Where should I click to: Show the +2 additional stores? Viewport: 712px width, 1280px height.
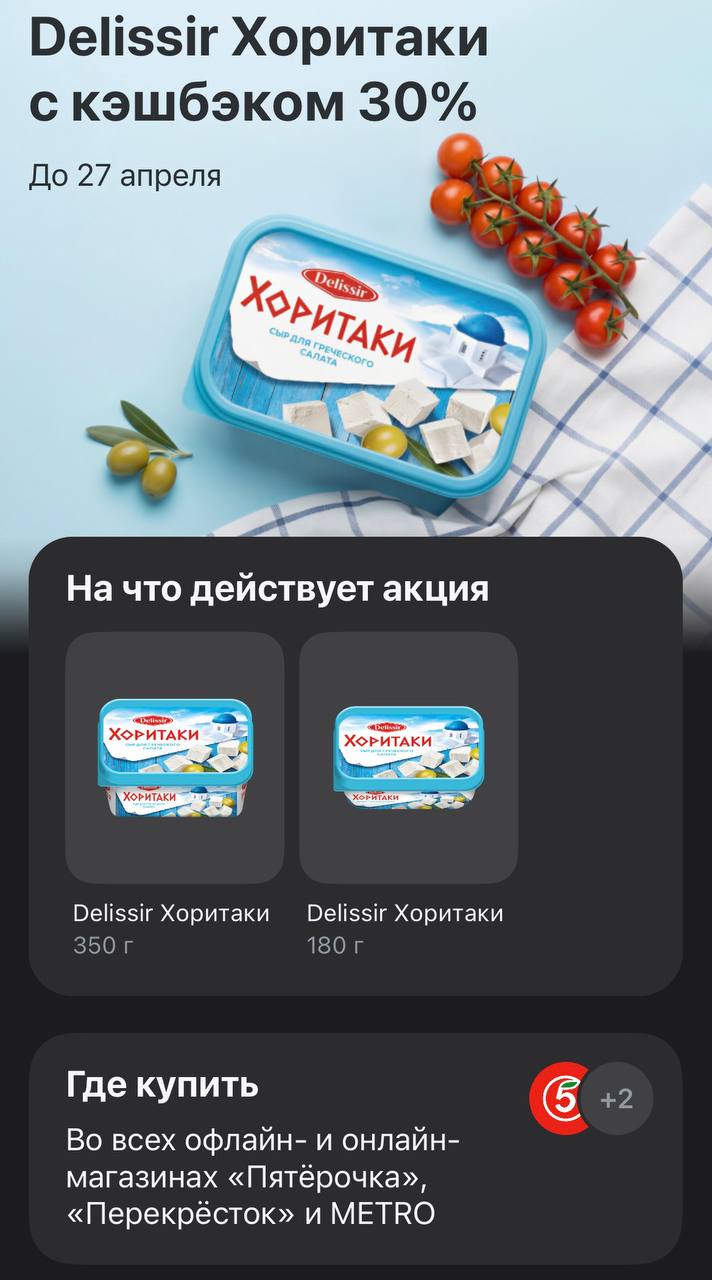coord(617,1099)
